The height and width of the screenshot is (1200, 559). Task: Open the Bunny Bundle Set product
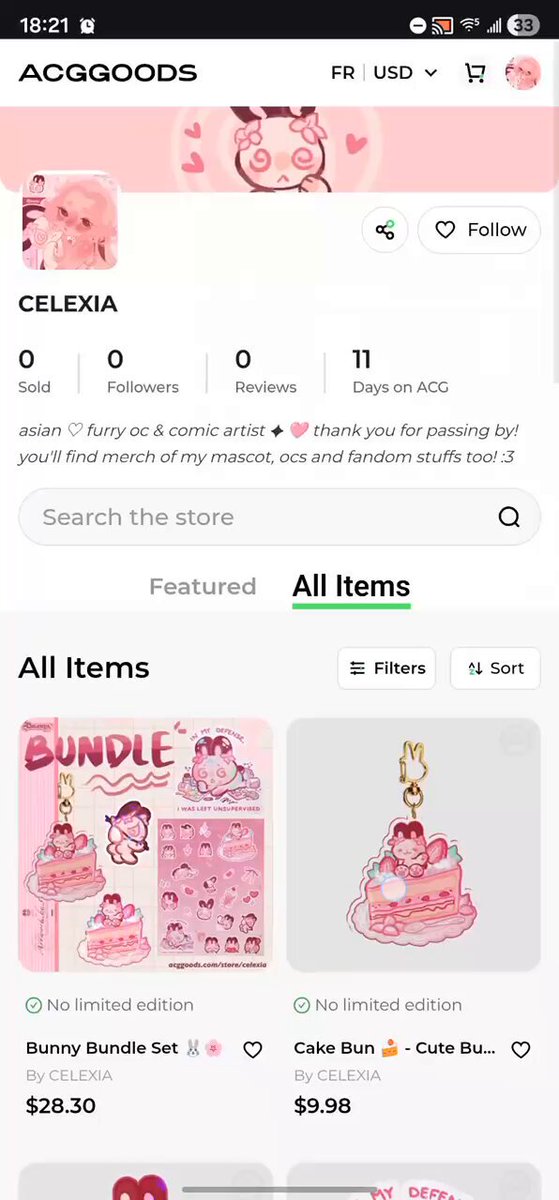point(146,845)
